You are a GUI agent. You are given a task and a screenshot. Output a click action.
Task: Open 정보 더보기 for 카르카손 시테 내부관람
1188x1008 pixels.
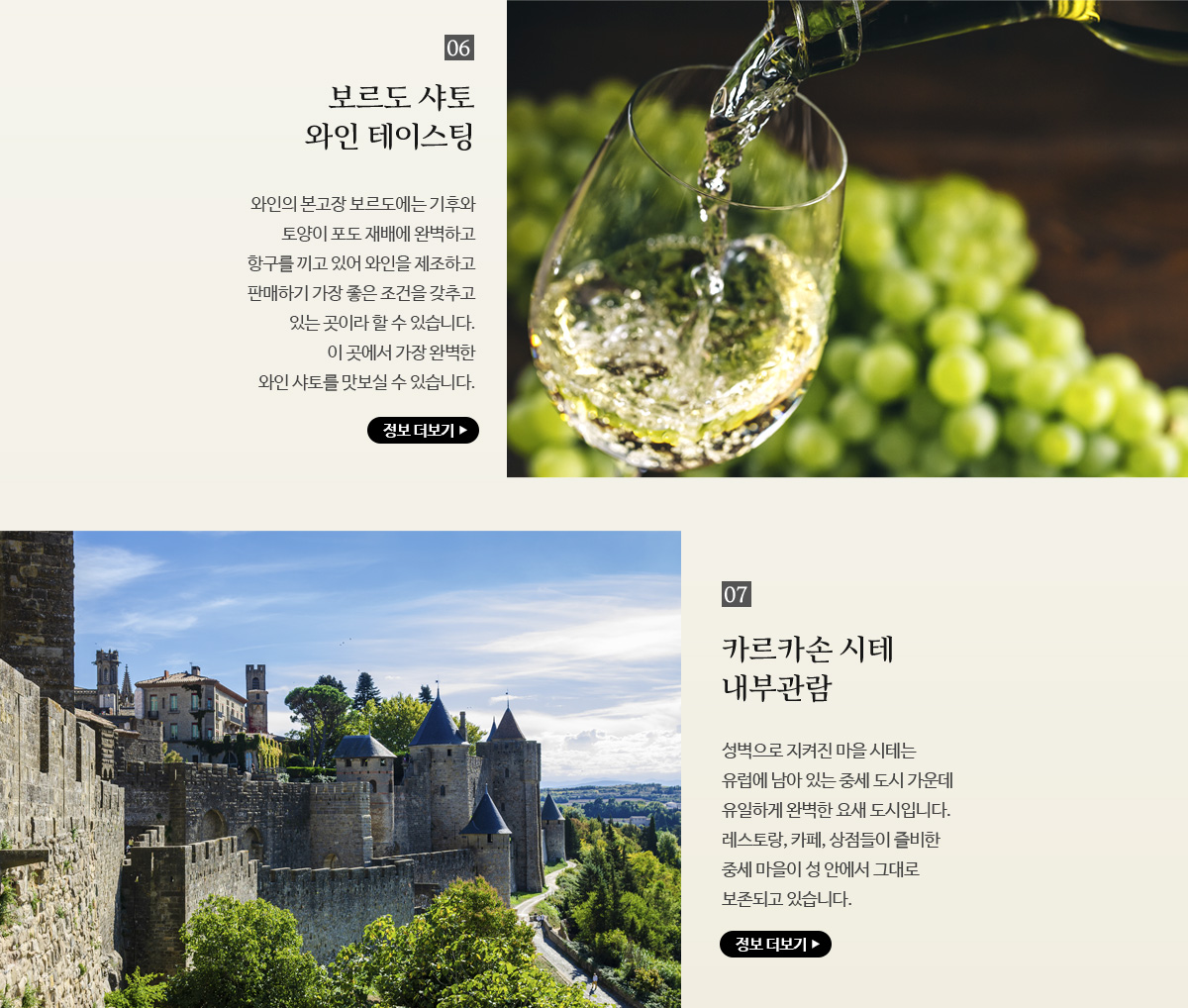click(x=775, y=945)
